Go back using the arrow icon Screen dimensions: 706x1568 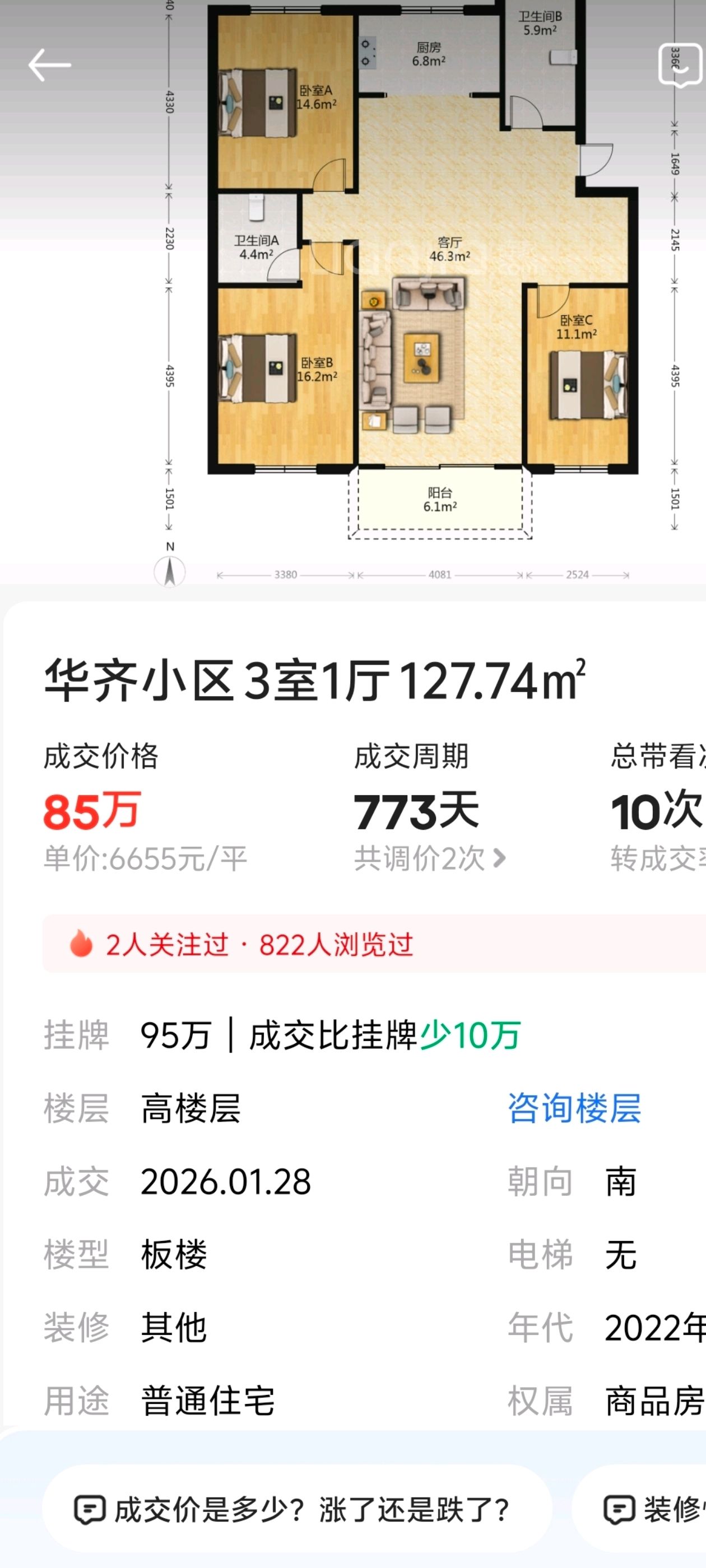point(49,64)
